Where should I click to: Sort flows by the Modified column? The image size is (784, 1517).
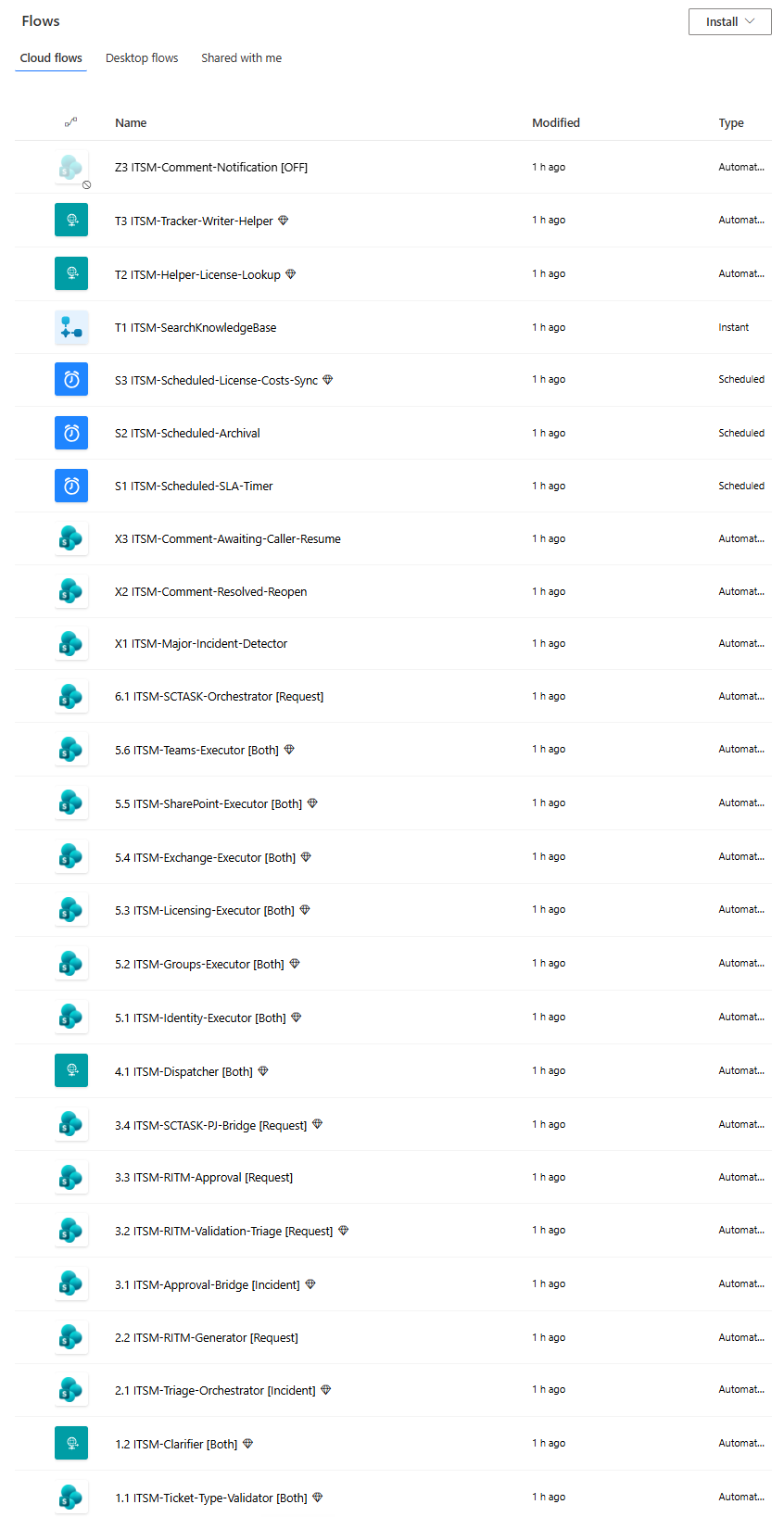[556, 122]
